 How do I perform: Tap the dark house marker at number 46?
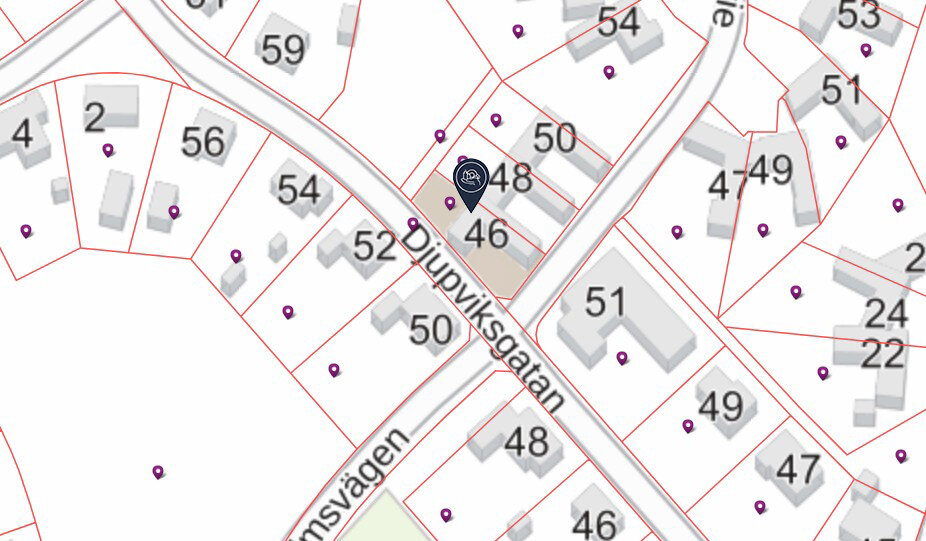coord(471,180)
